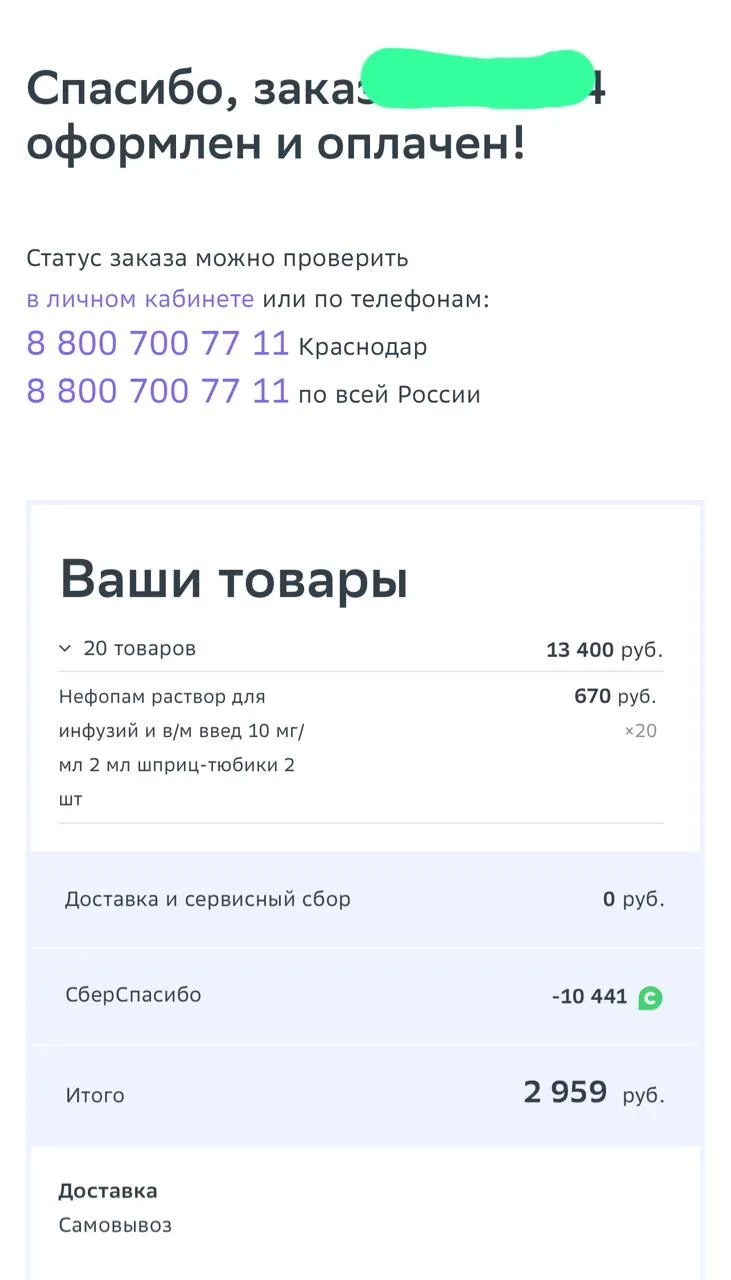
Task: Call the «по всей России» phone number
Action: coord(157,392)
